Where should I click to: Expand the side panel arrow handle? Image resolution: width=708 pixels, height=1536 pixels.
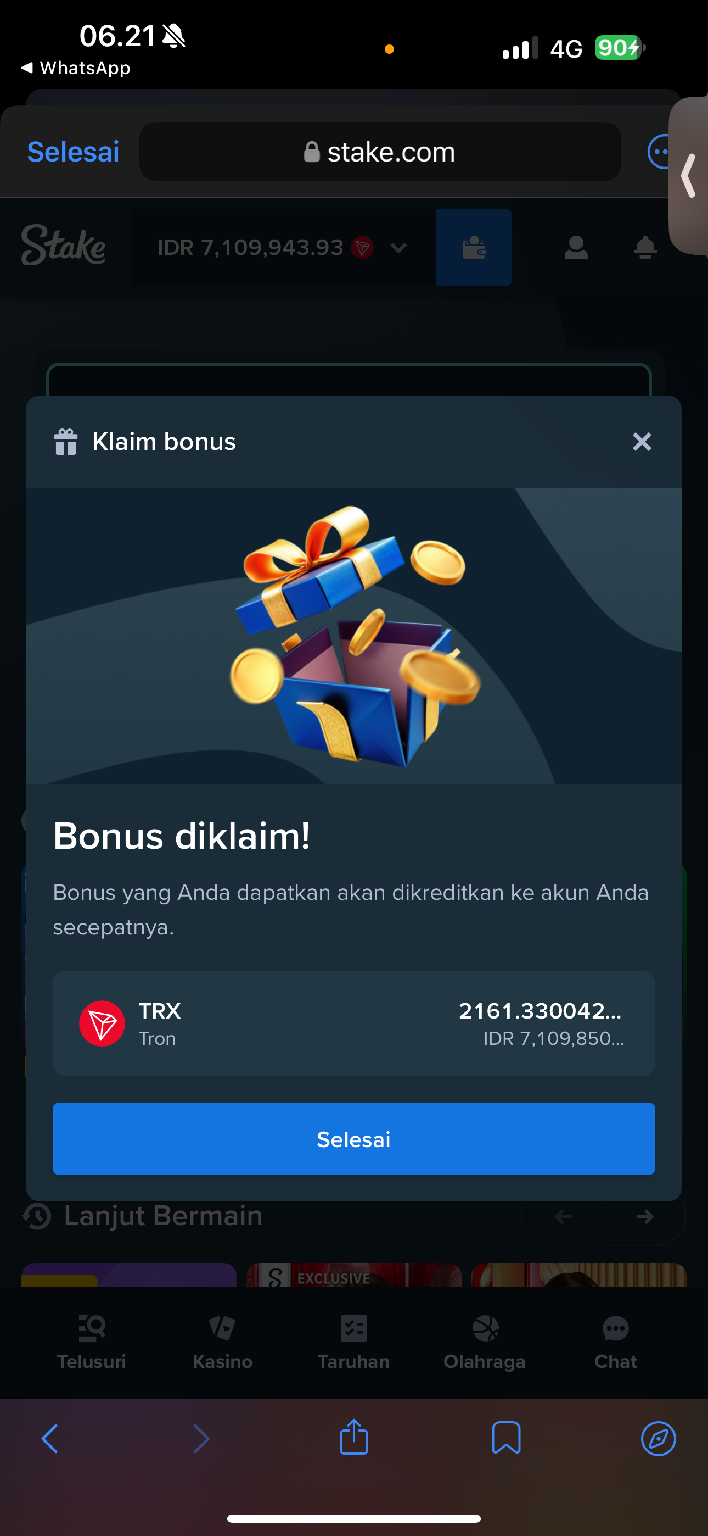tap(688, 175)
